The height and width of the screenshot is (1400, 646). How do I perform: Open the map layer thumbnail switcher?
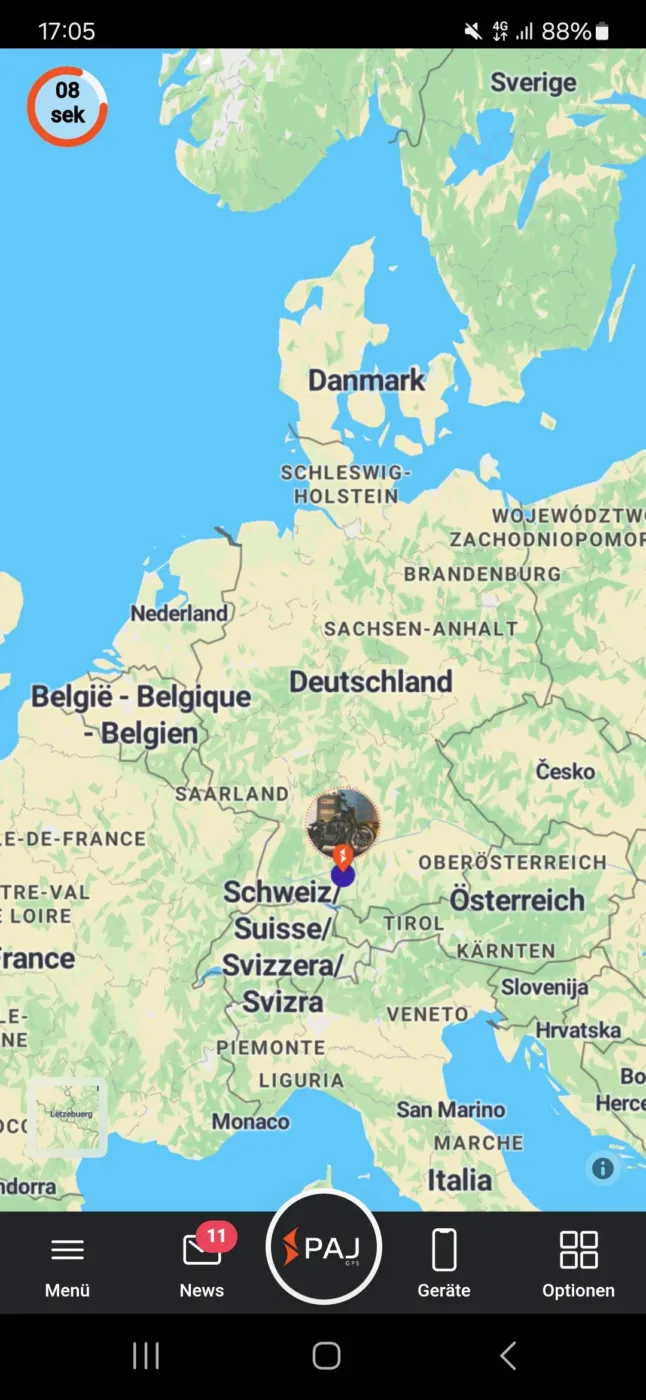pos(67,1117)
